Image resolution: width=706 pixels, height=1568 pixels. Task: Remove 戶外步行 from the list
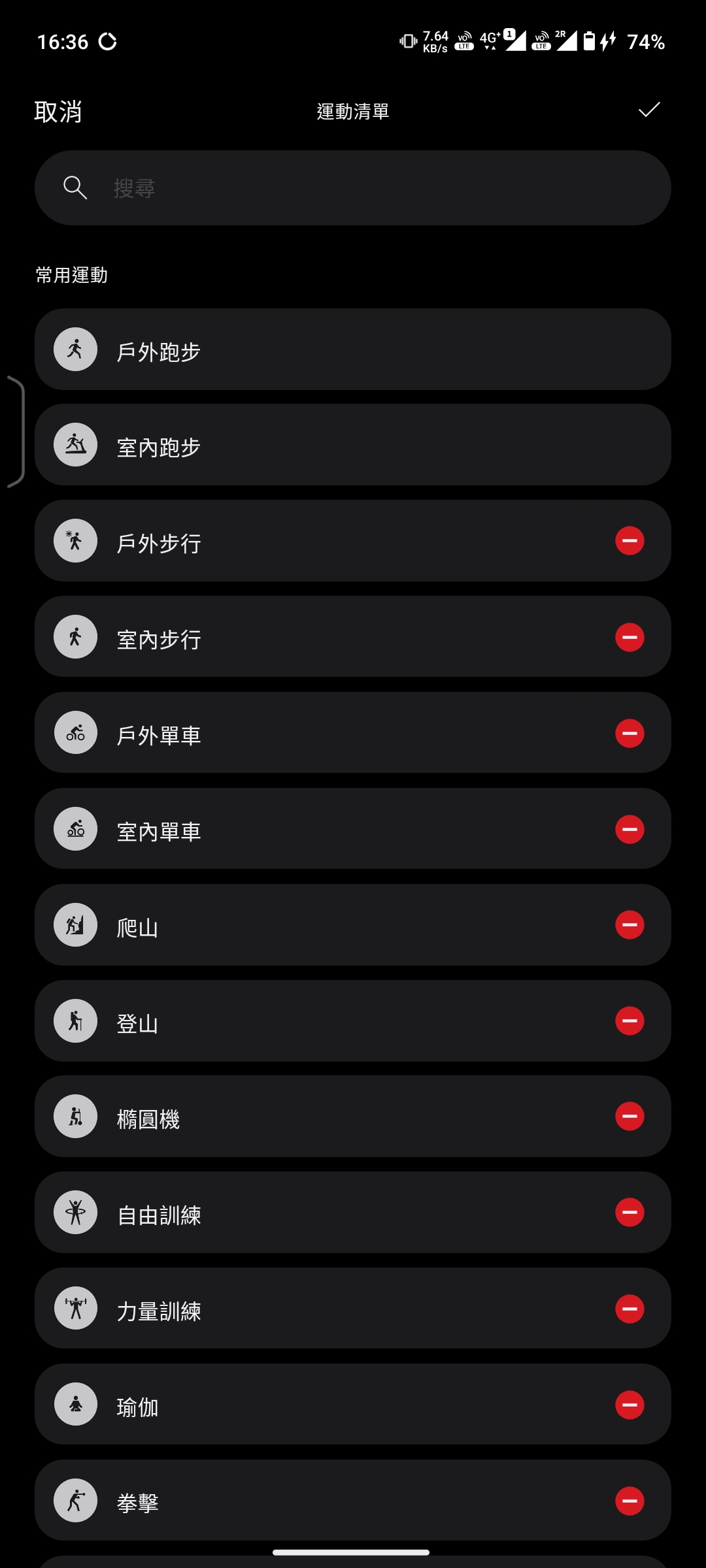(x=630, y=541)
